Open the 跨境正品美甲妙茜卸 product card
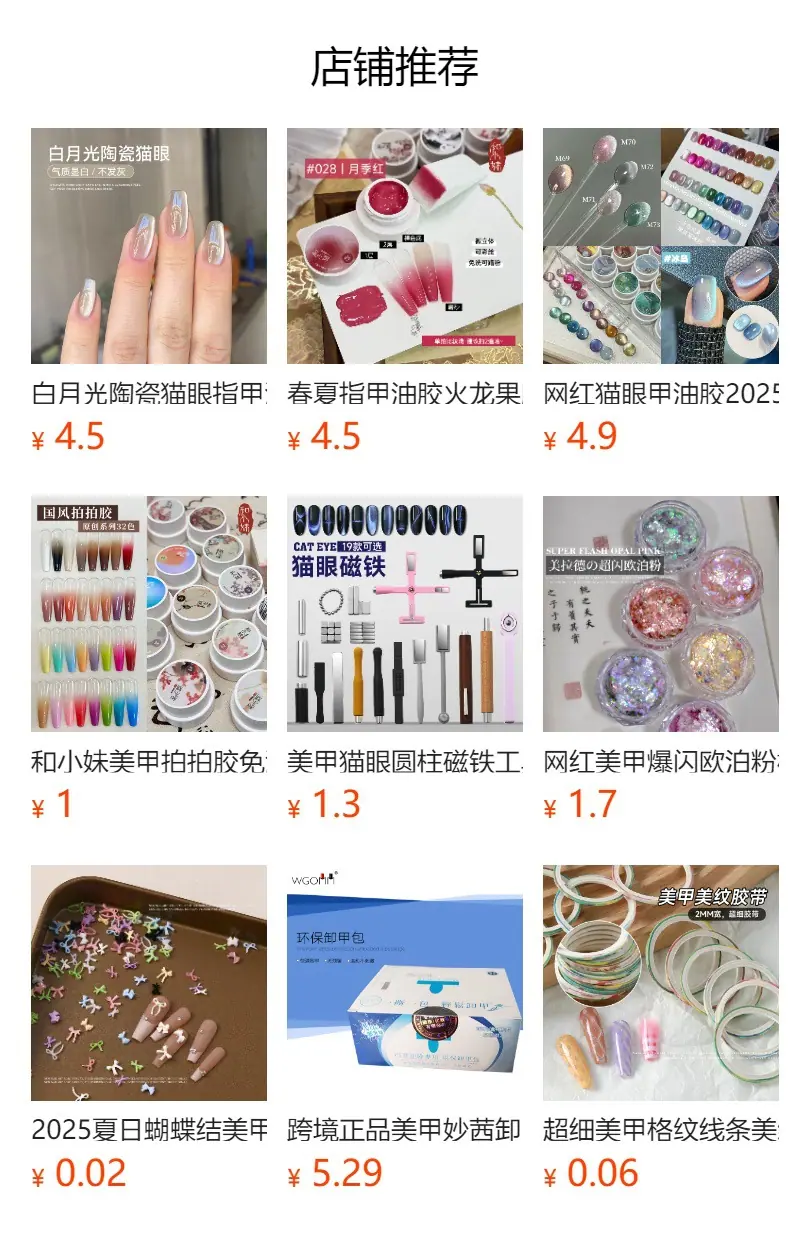The width and height of the screenshot is (790, 1234). click(x=405, y=1028)
